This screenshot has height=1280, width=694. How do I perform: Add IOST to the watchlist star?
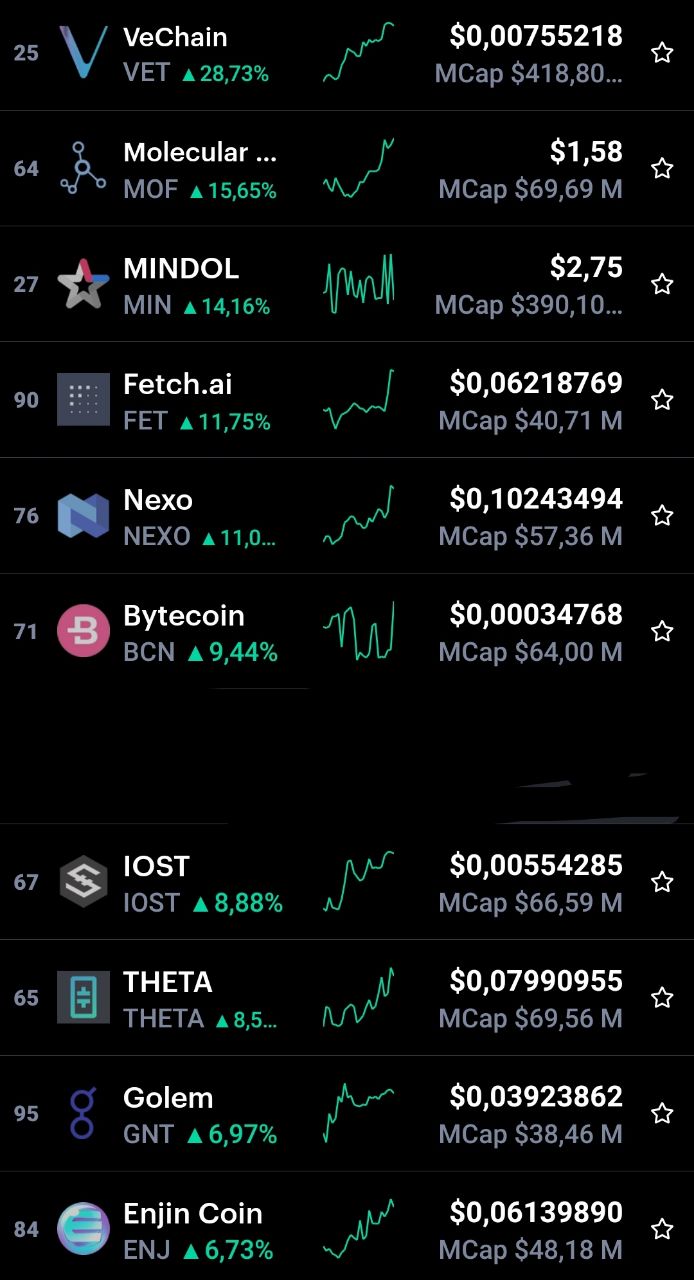point(662,882)
